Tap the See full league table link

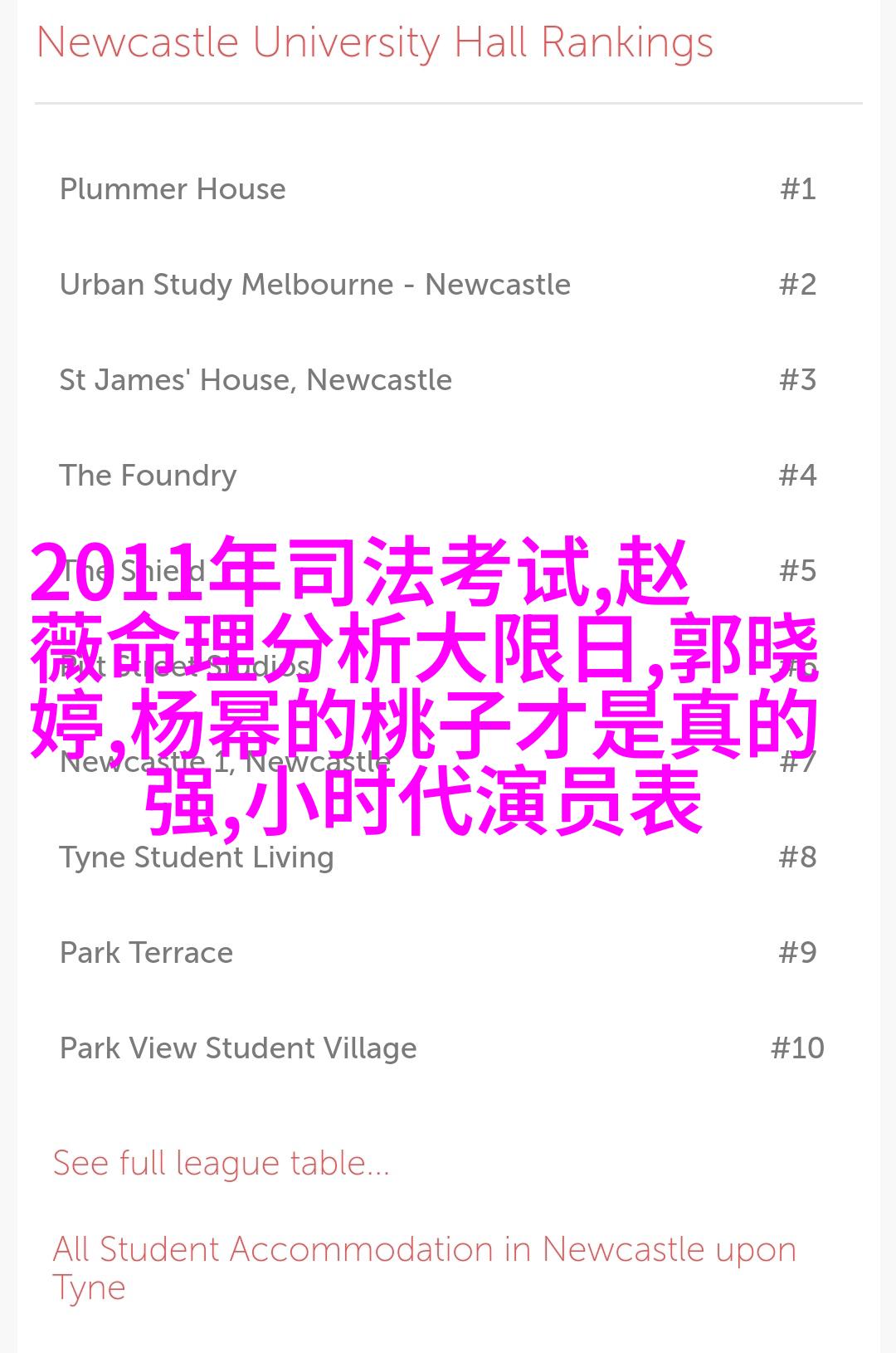(221, 1163)
